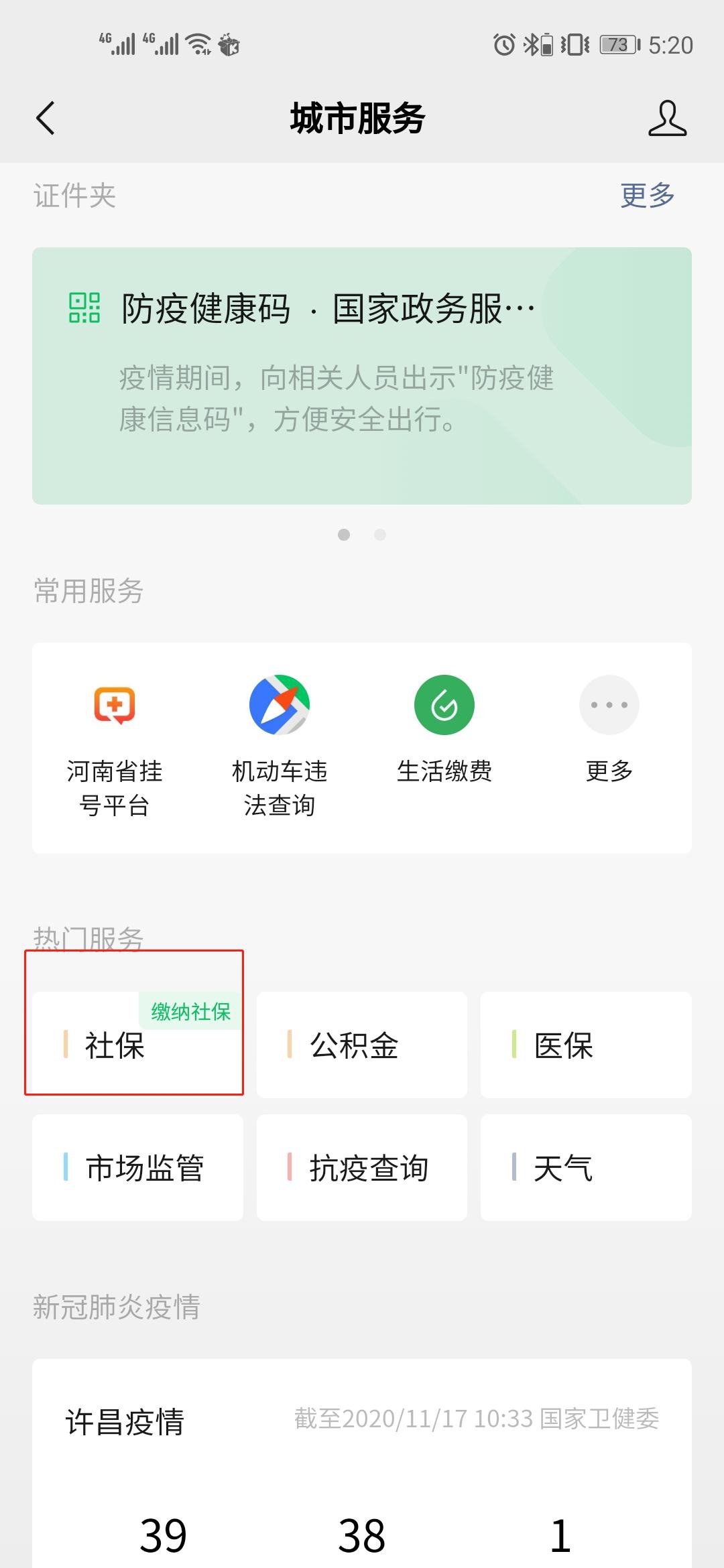Open the 医保 service
724x1568 pixels.
[585, 1045]
